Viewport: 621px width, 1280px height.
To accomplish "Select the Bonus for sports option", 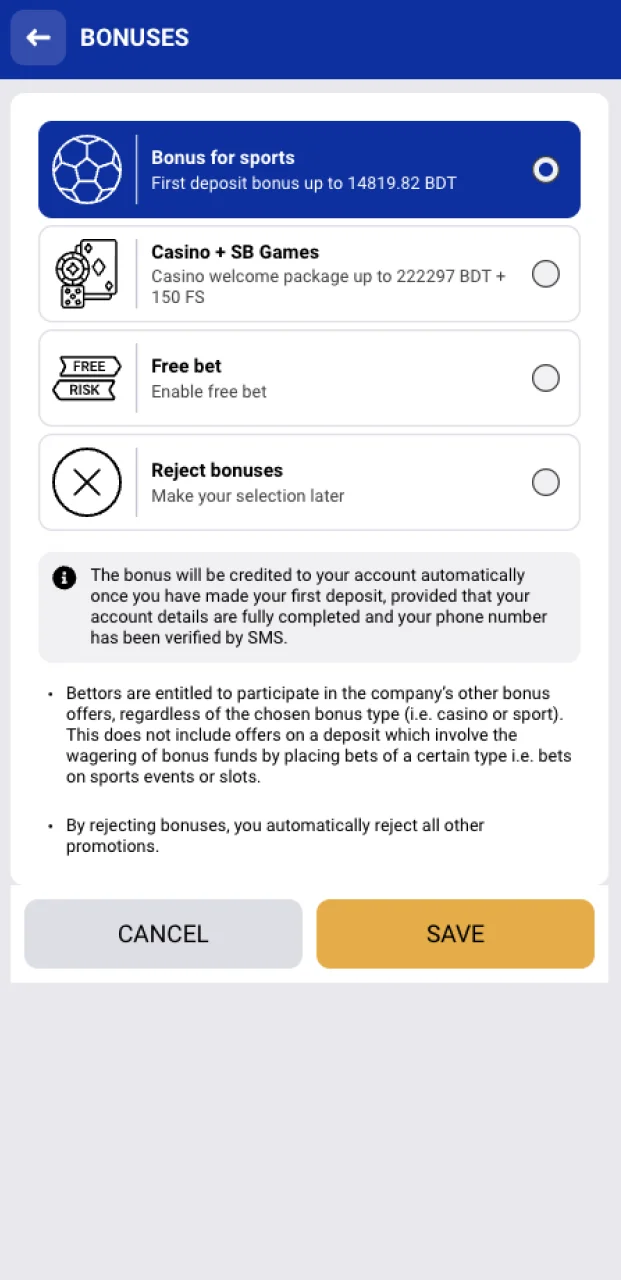I will tap(545, 170).
